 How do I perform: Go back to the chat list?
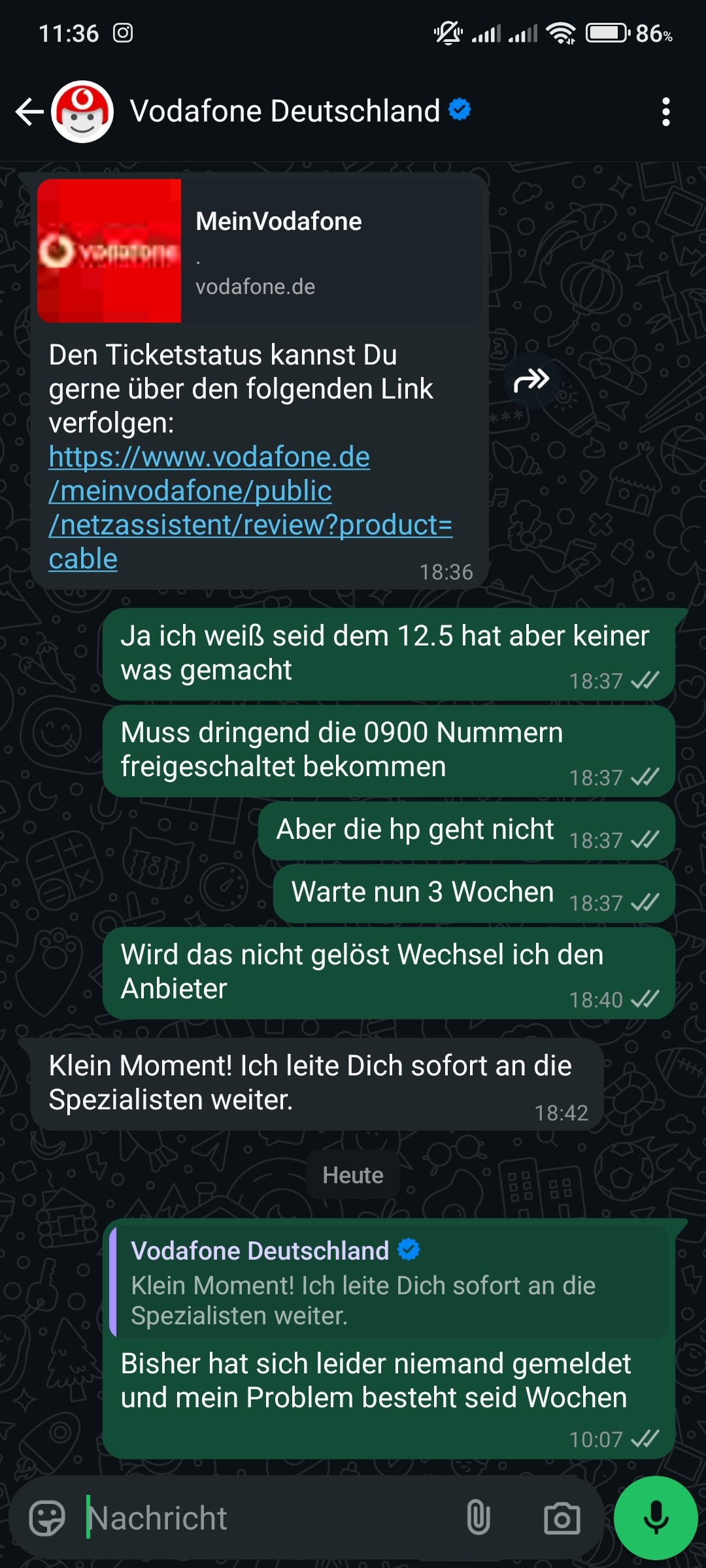(29, 112)
